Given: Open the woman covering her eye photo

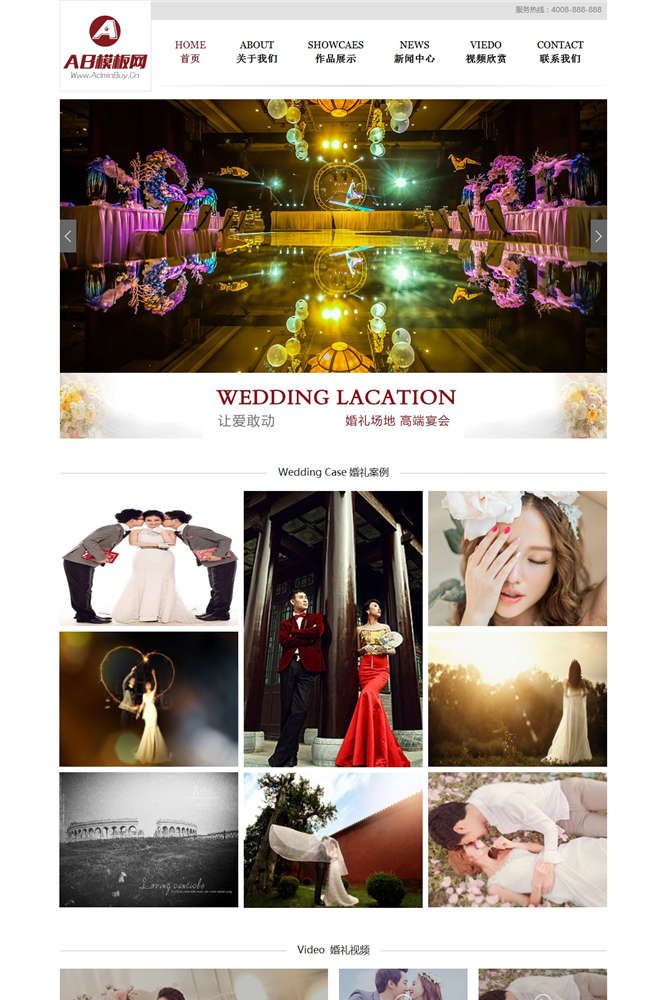Looking at the screenshot, I should pyautogui.click(x=517, y=558).
